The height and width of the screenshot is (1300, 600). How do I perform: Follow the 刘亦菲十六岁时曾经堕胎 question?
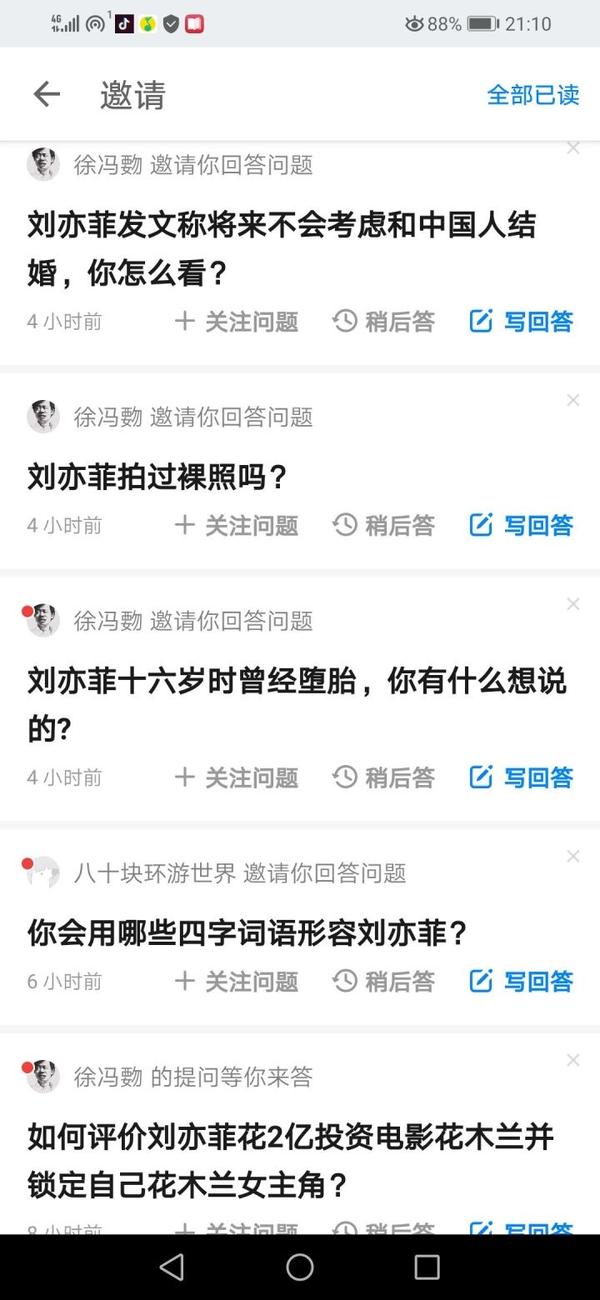(237, 777)
